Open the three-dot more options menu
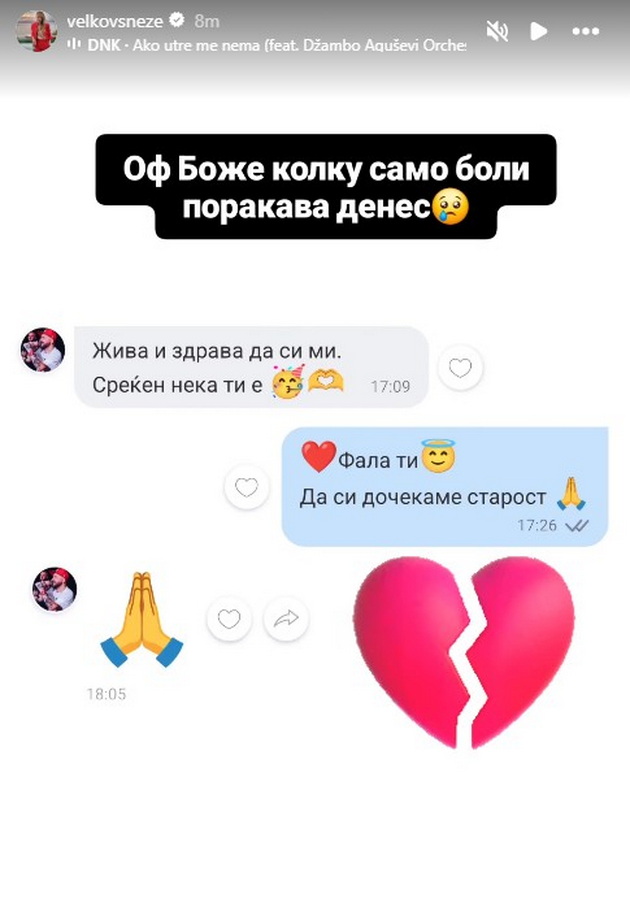Viewport: 630px width, 907px height. pyautogui.click(x=585, y=31)
